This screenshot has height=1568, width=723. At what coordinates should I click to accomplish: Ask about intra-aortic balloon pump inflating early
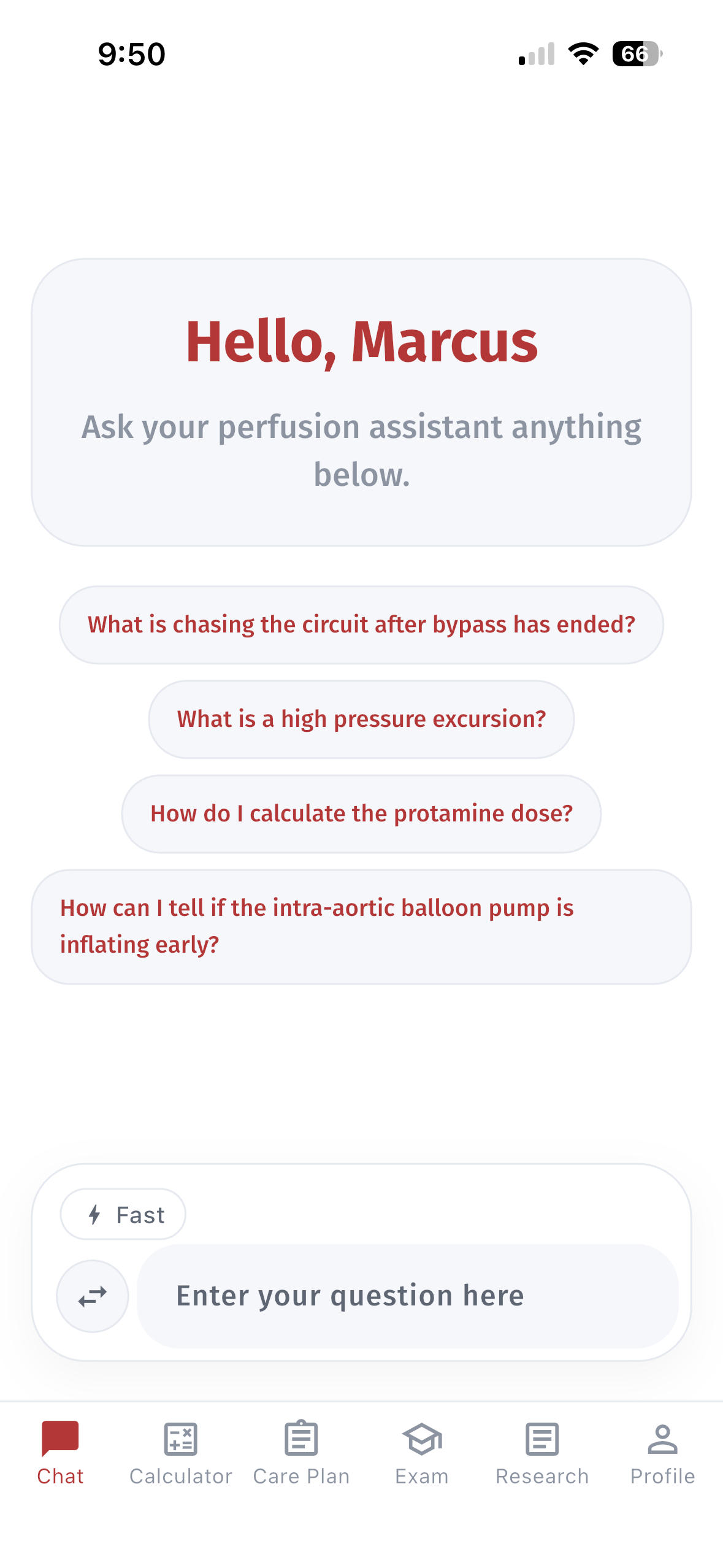click(x=361, y=926)
